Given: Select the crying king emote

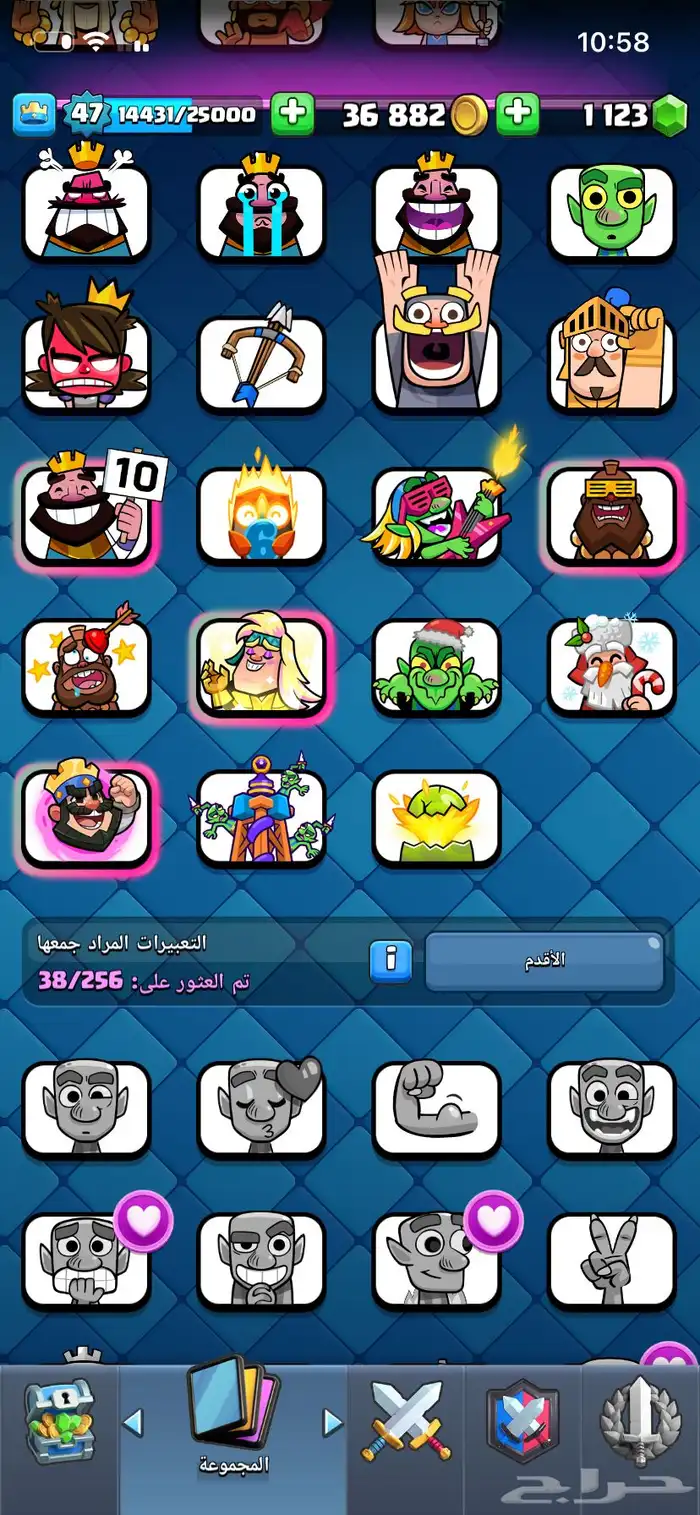Looking at the screenshot, I should click(261, 211).
